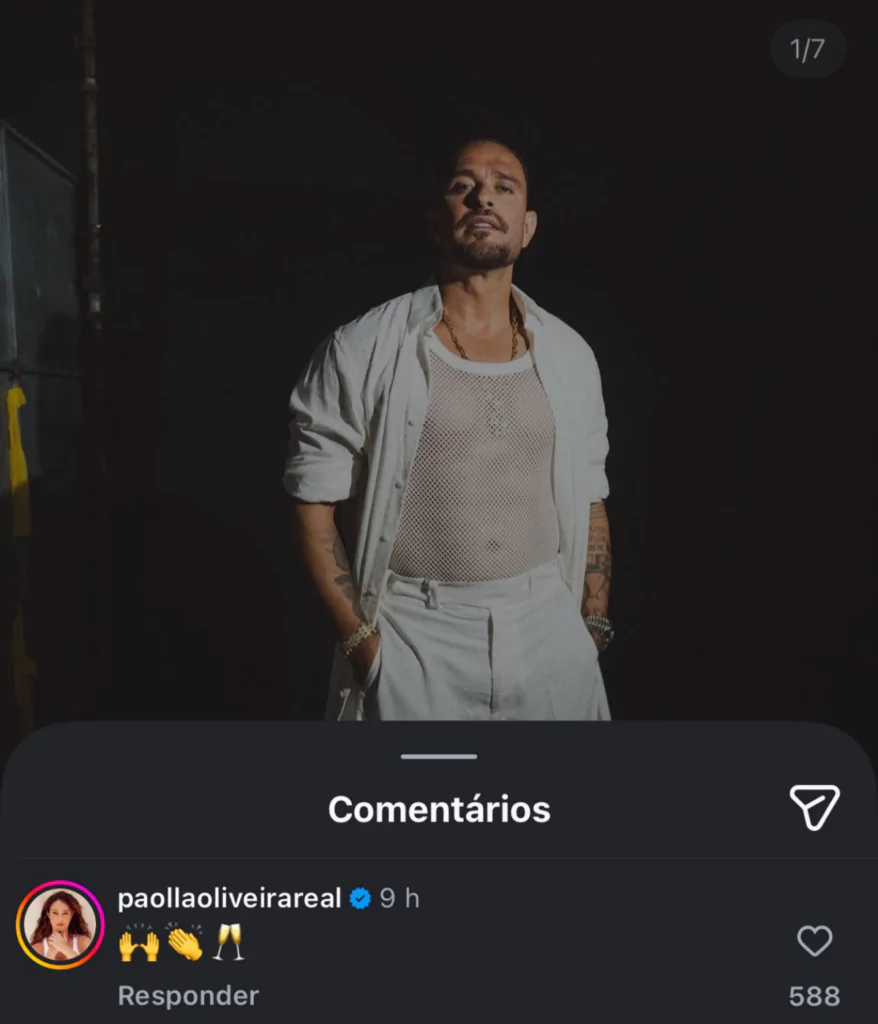Reply via the Responder link
The image size is (878, 1024).
186,996
